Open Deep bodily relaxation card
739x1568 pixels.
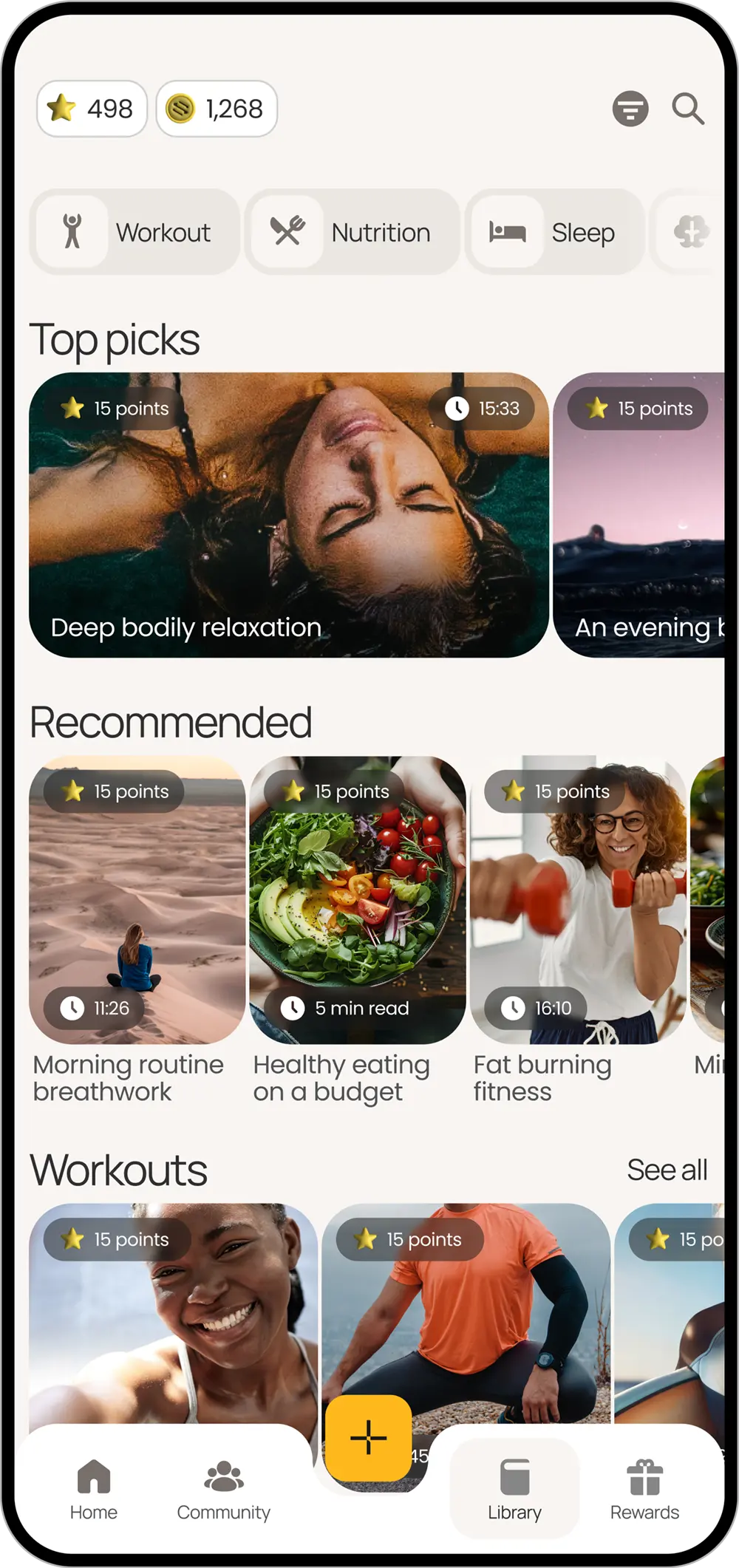(x=288, y=515)
